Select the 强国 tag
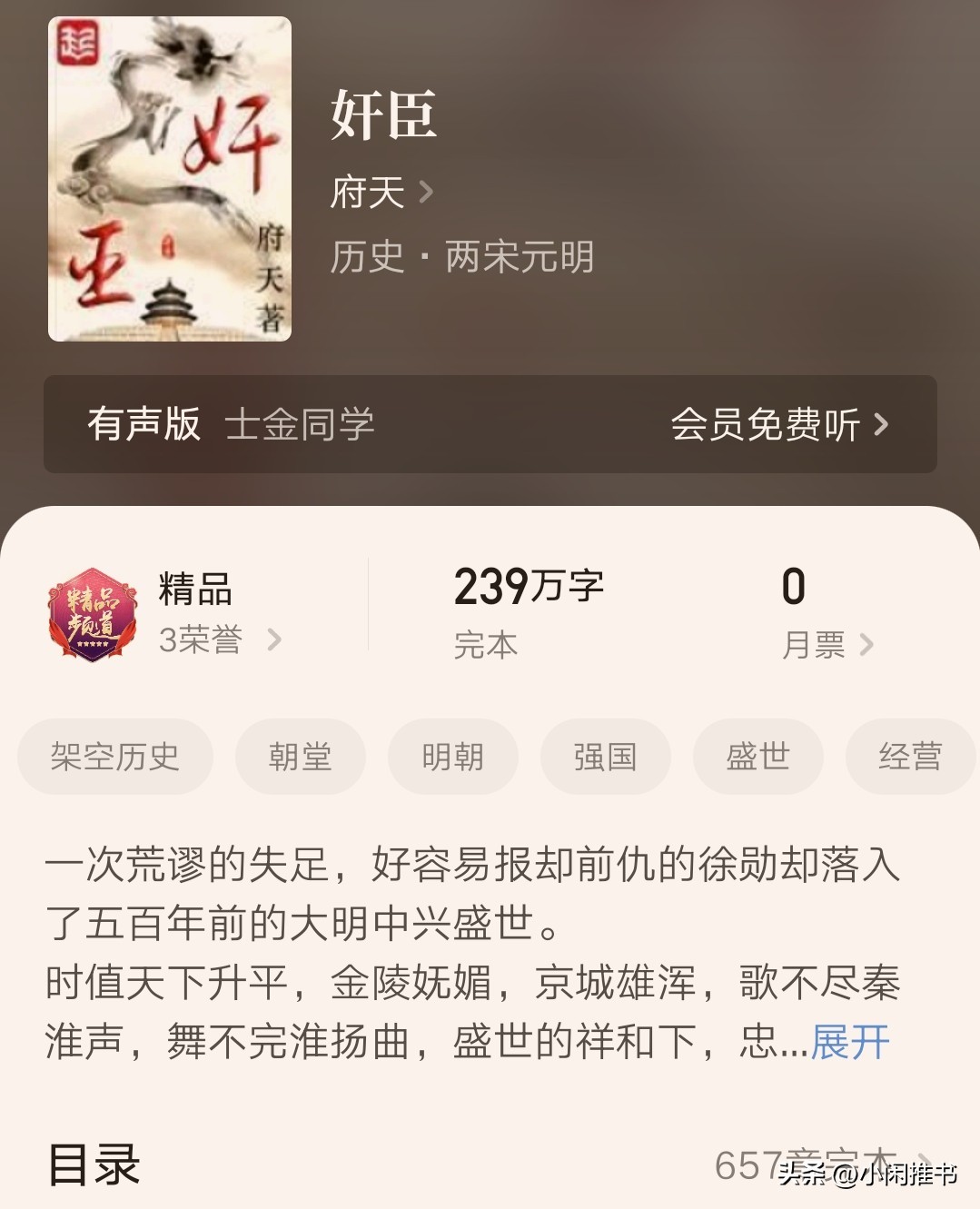Image resolution: width=980 pixels, height=1209 pixels. click(x=606, y=757)
